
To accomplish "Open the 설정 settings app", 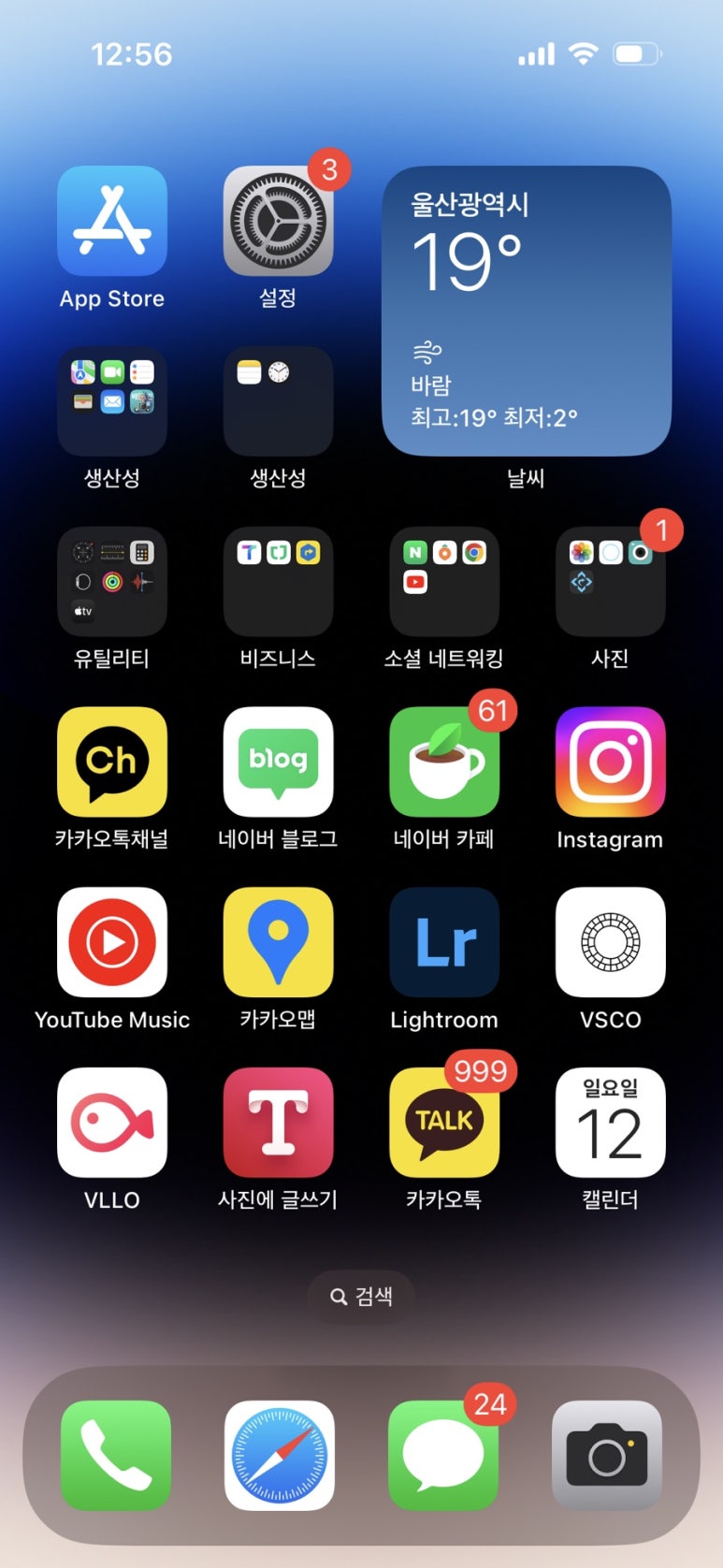I will point(278,221).
